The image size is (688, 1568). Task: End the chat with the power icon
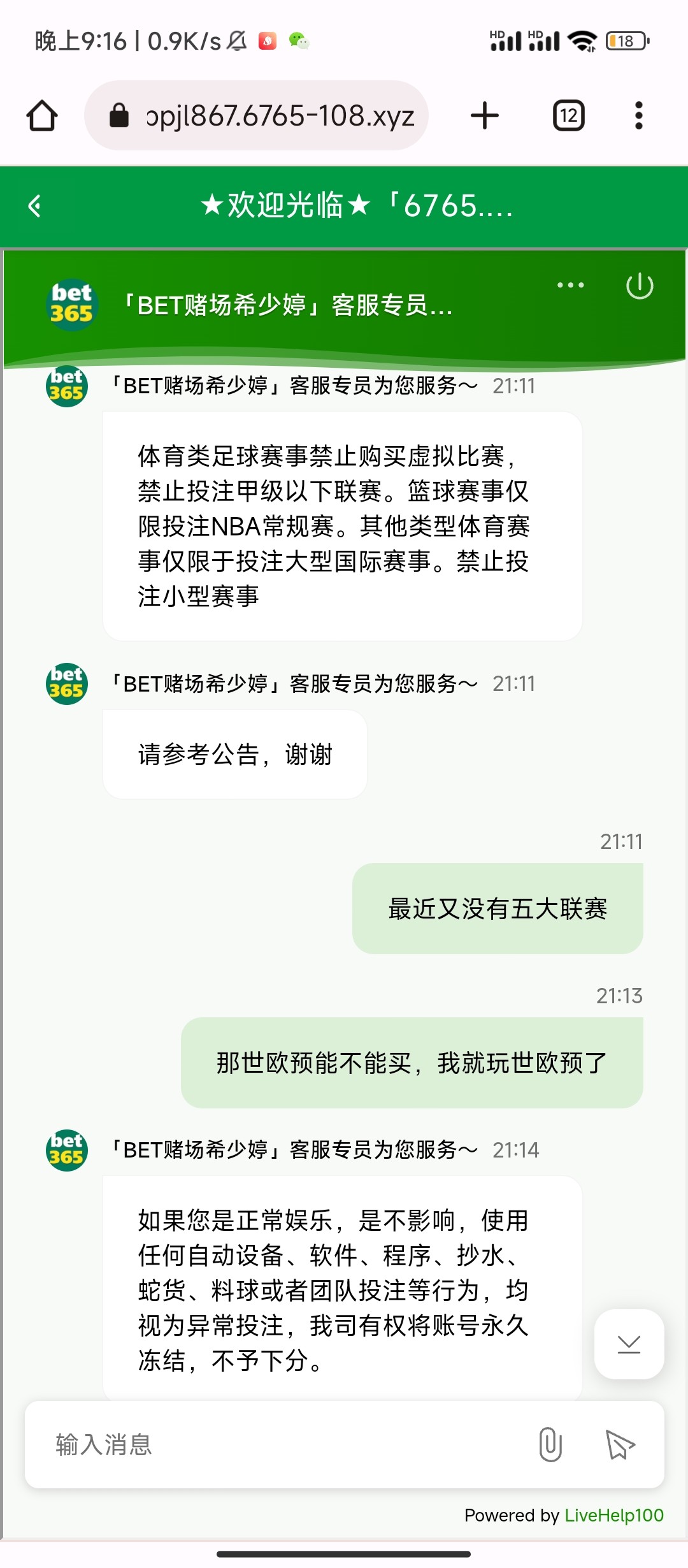pyautogui.click(x=640, y=286)
